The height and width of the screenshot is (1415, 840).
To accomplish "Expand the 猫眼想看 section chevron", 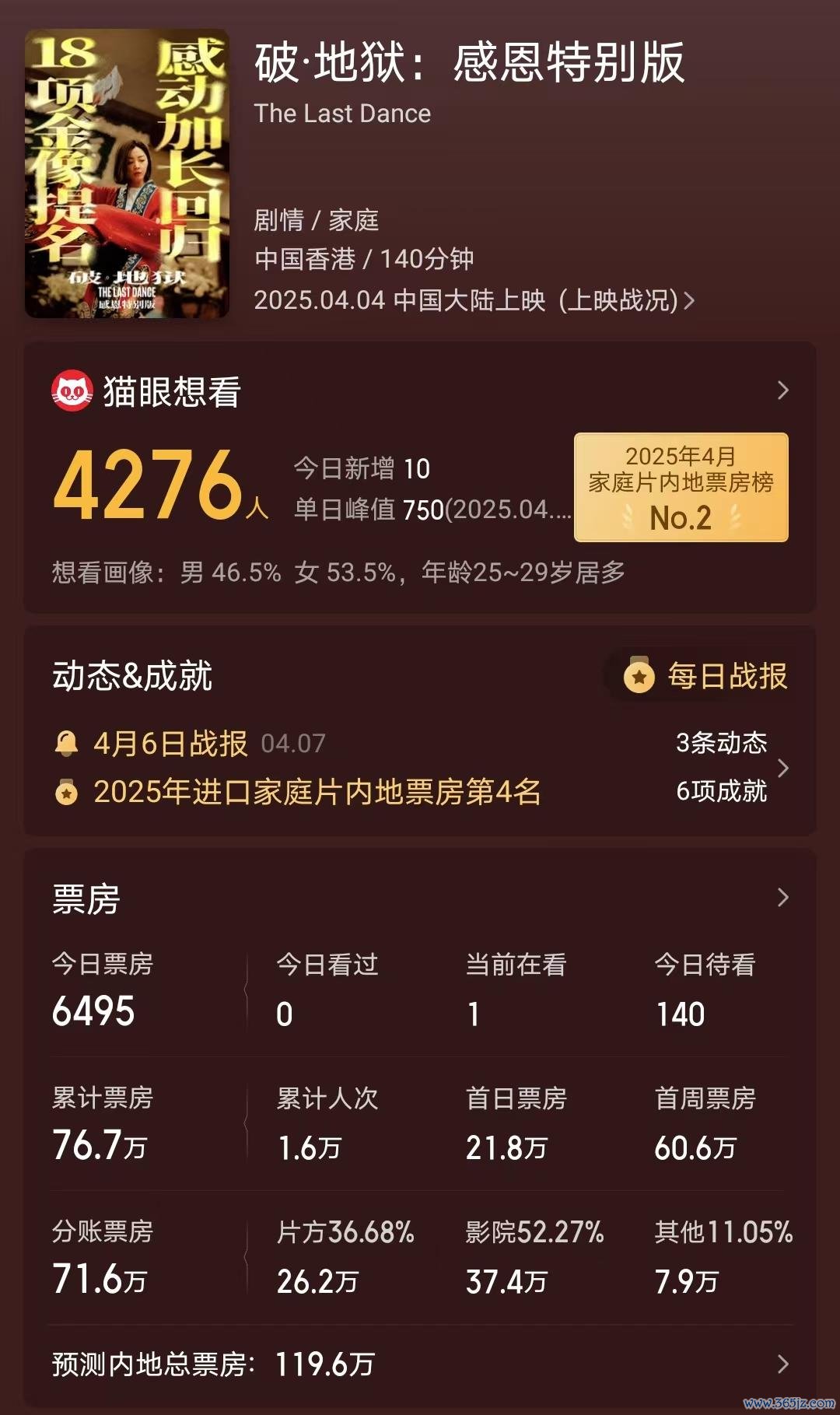I will [782, 391].
